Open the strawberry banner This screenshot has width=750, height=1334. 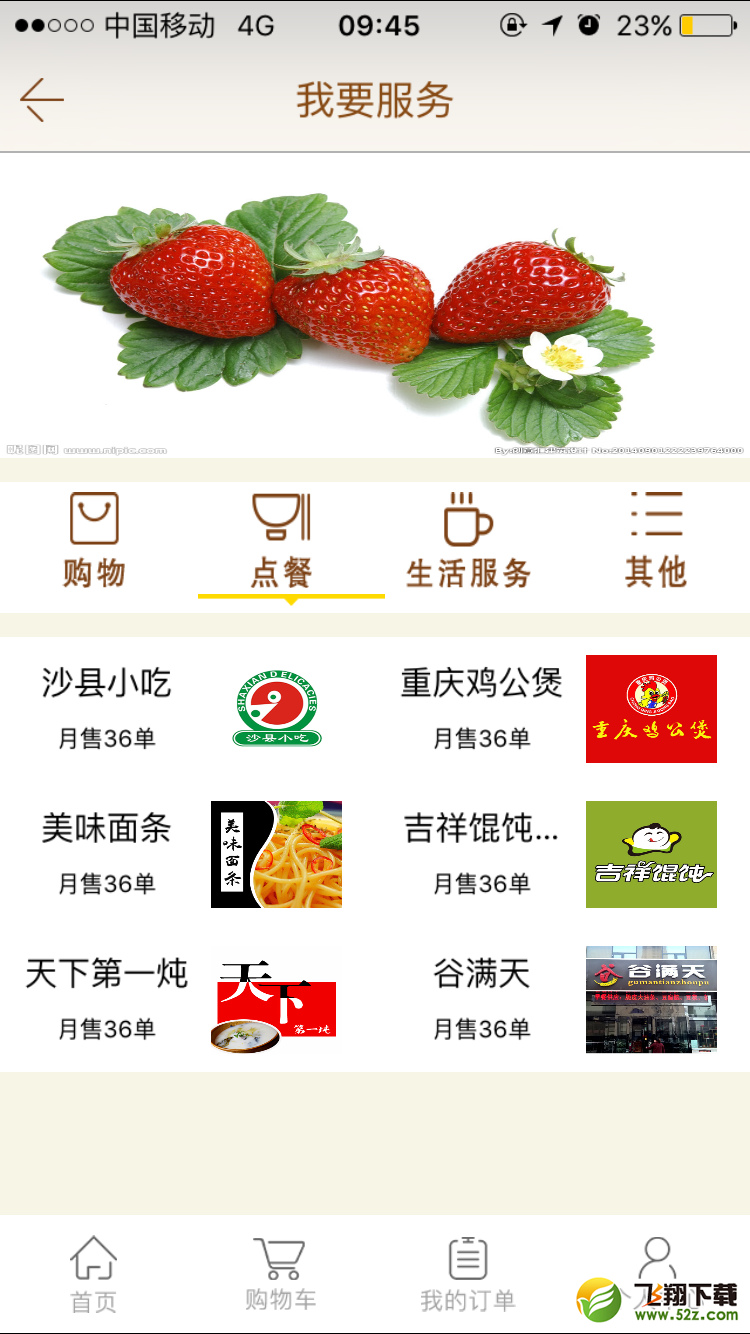pyautogui.click(x=375, y=305)
